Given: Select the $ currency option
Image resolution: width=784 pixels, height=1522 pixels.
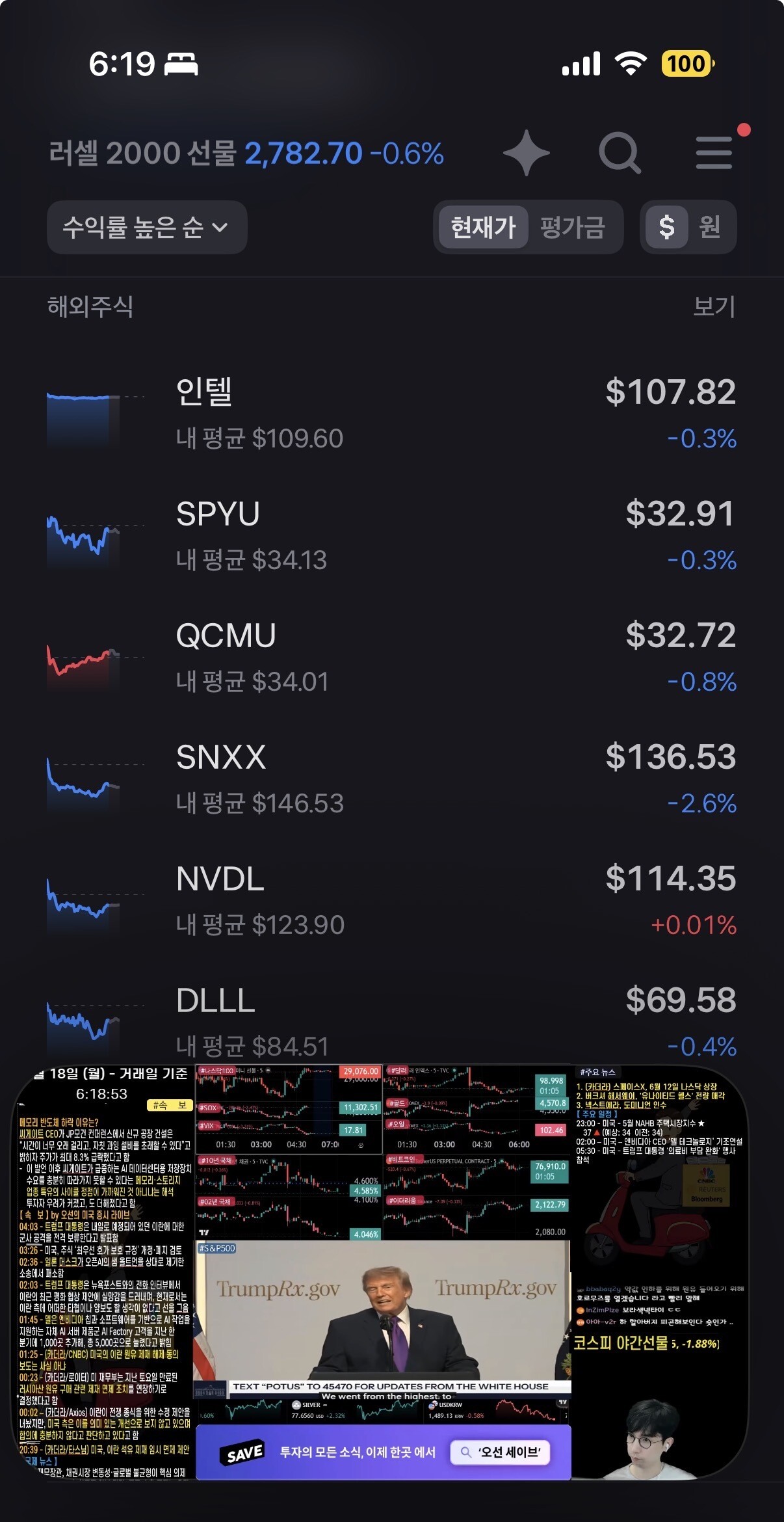Looking at the screenshot, I should [666, 227].
